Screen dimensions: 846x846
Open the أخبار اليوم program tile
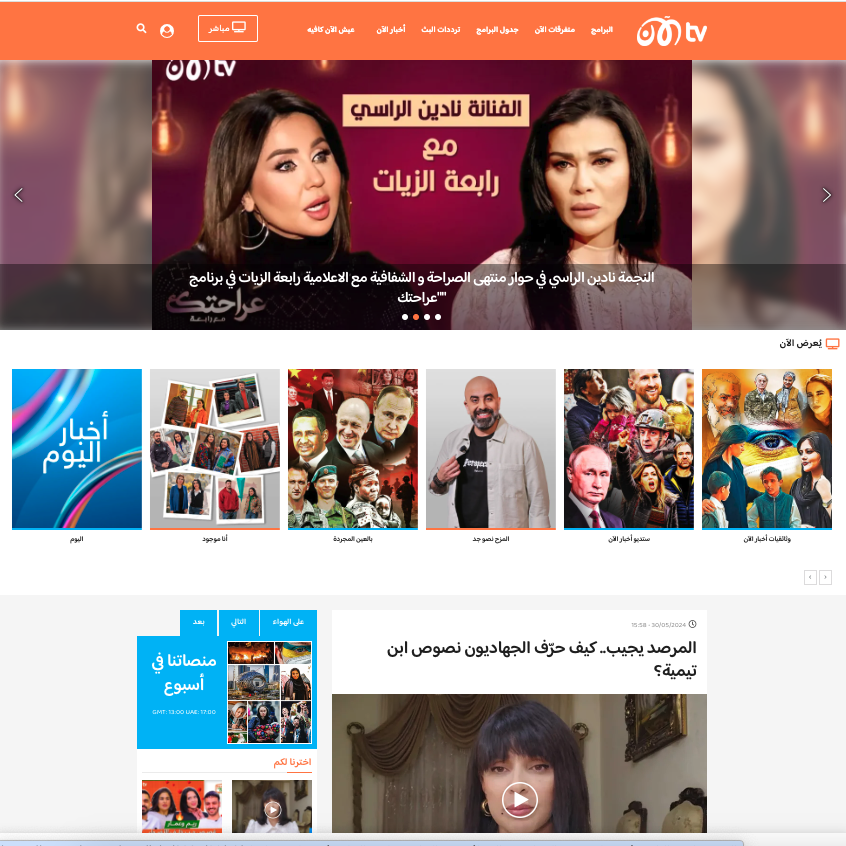click(x=77, y=448)
